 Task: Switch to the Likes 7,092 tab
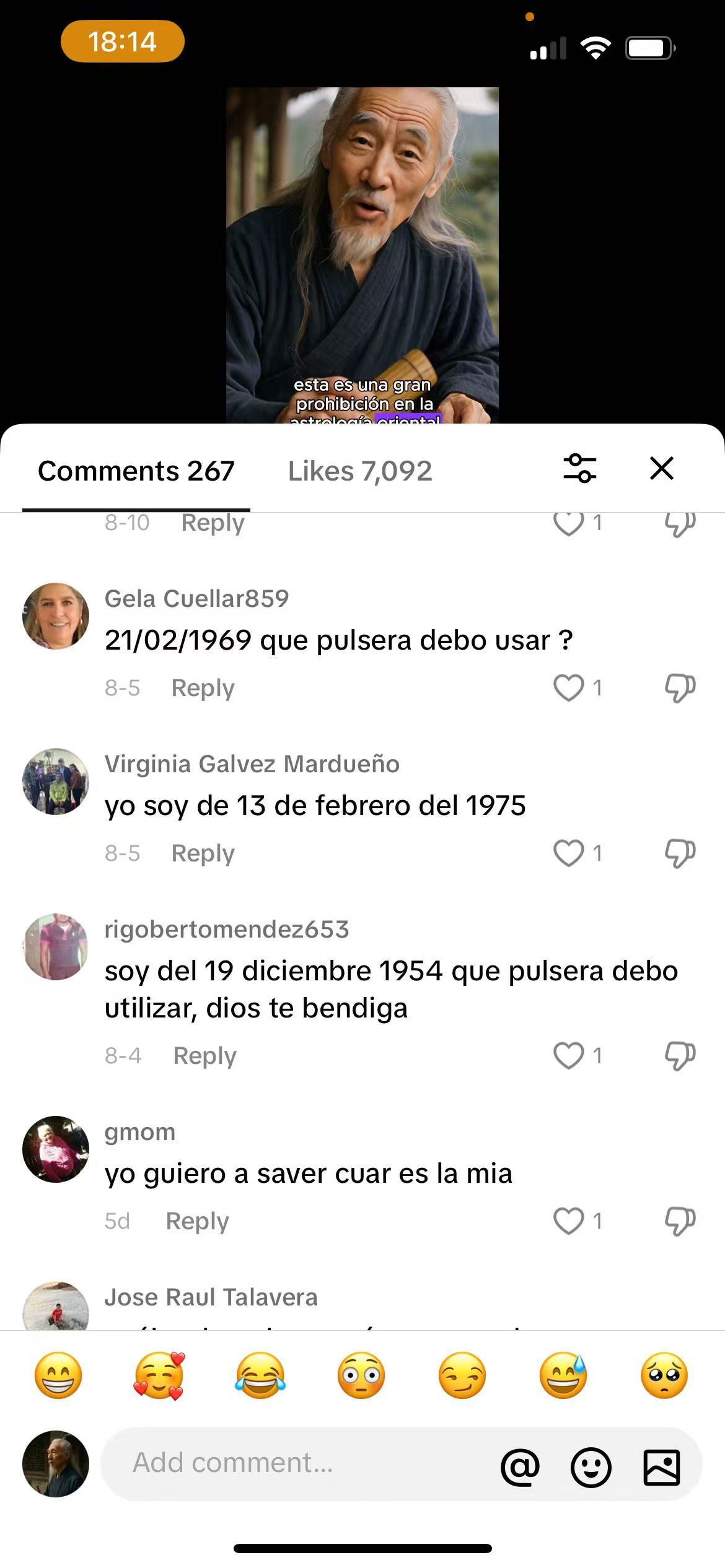point(359,471)
